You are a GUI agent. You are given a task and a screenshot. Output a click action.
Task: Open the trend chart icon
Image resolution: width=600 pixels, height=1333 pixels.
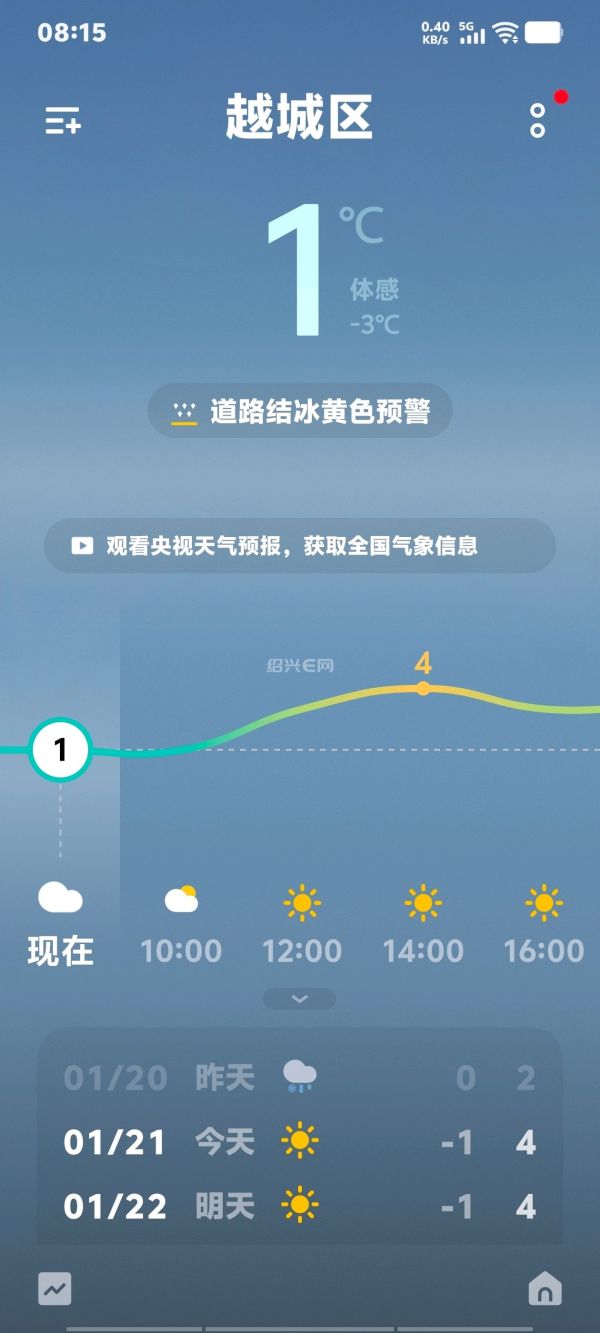click(55, 1289)
